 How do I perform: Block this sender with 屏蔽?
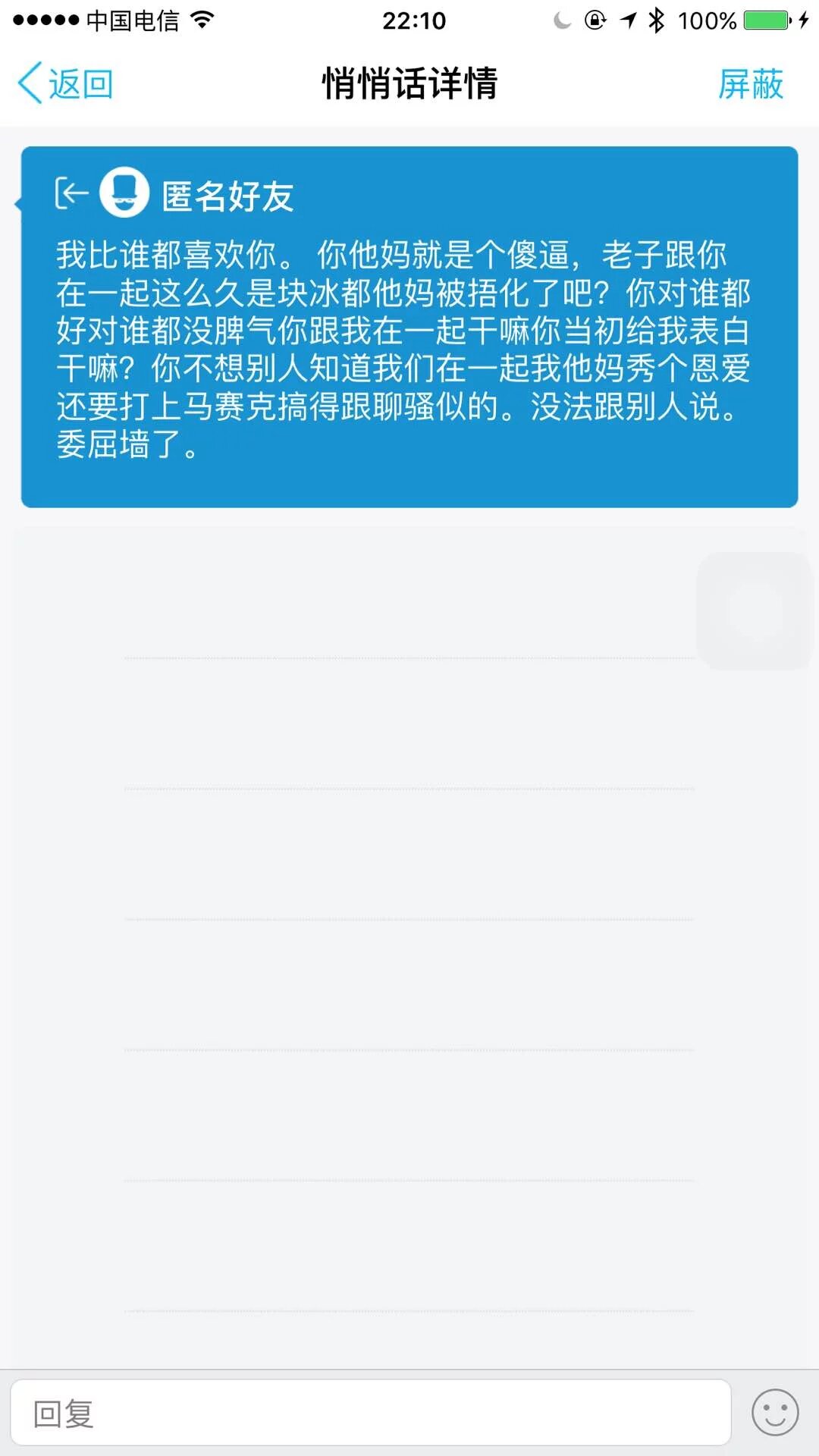pos(750,83)
